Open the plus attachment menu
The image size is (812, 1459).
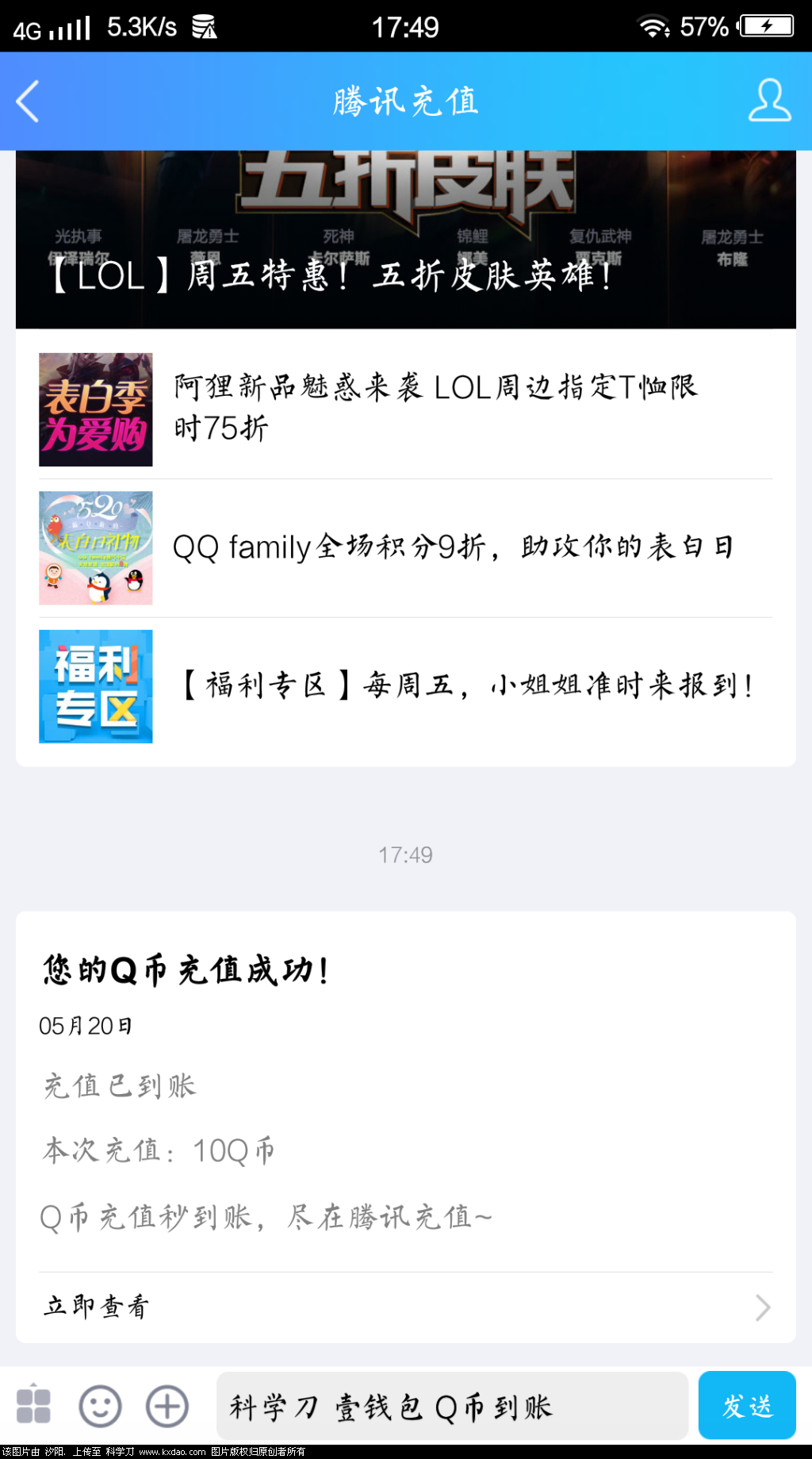click(167, 1407)
